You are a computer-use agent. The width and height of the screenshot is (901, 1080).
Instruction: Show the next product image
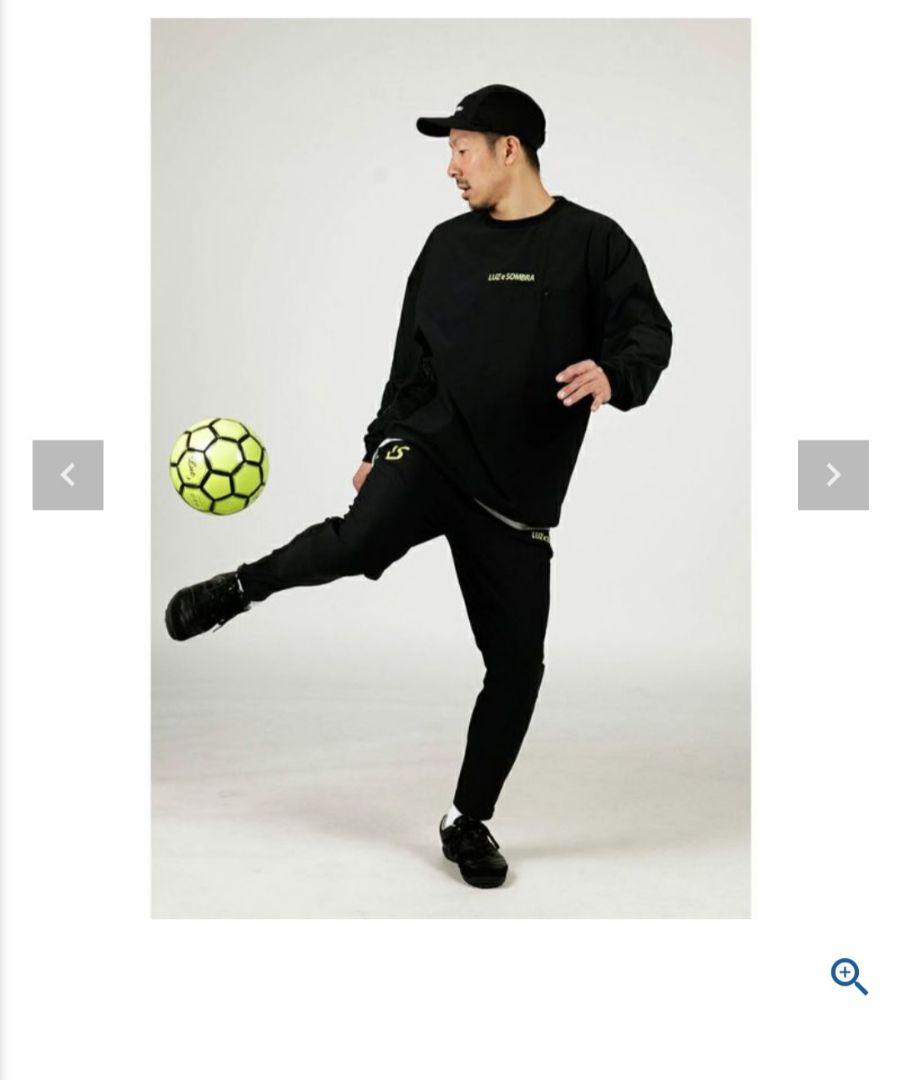click(x=832, y=475)
